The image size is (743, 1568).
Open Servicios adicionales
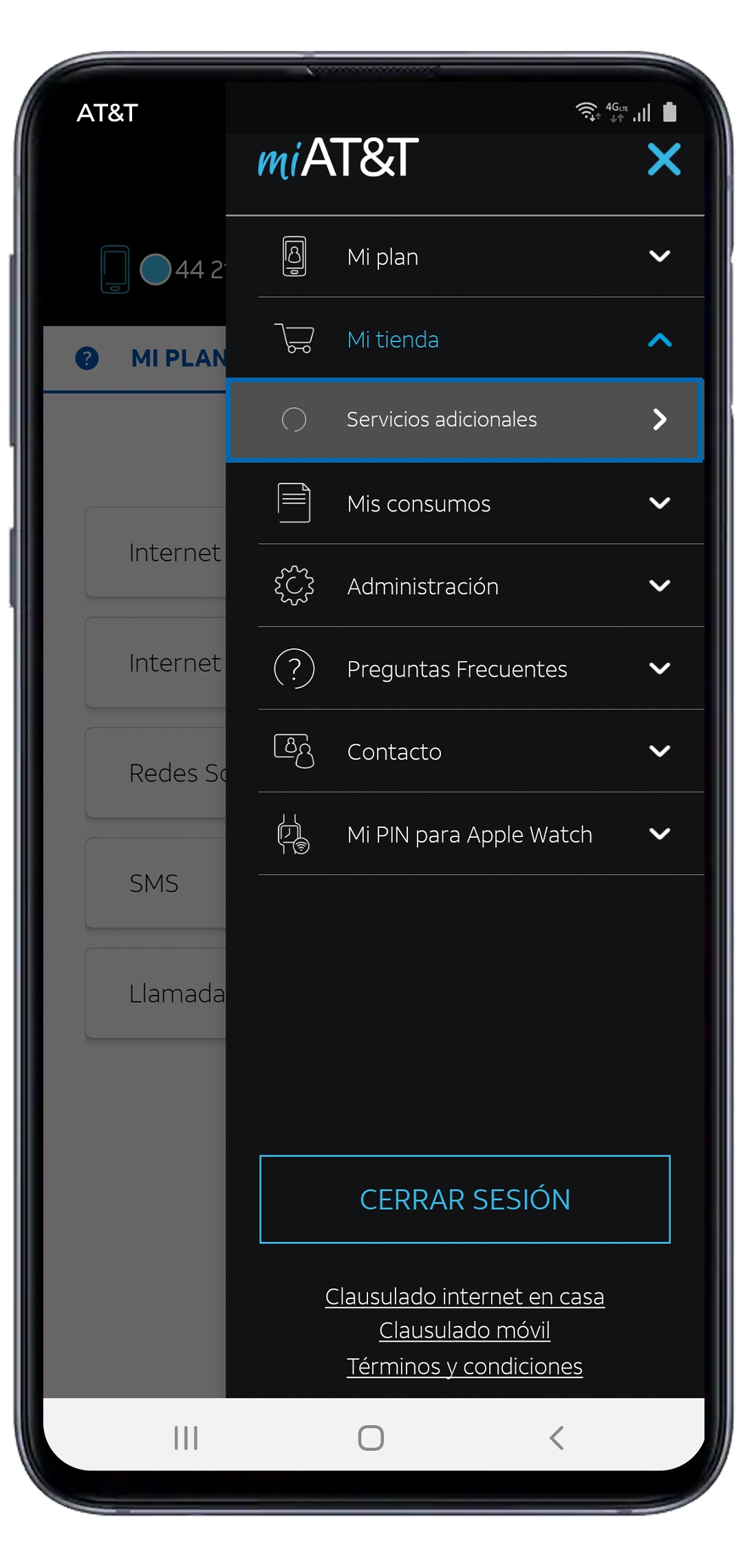465,420
